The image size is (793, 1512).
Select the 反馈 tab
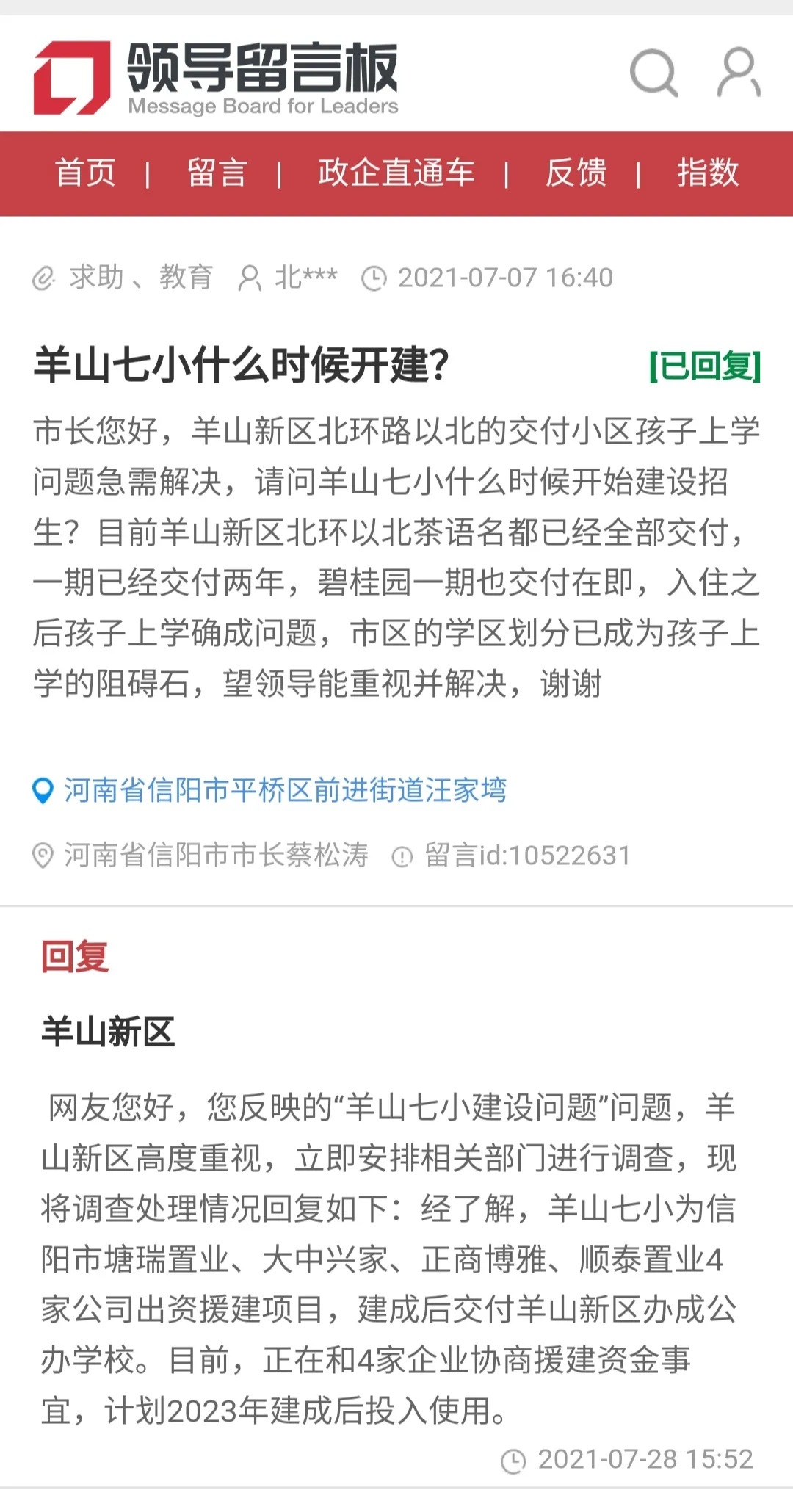coord(576,173)
